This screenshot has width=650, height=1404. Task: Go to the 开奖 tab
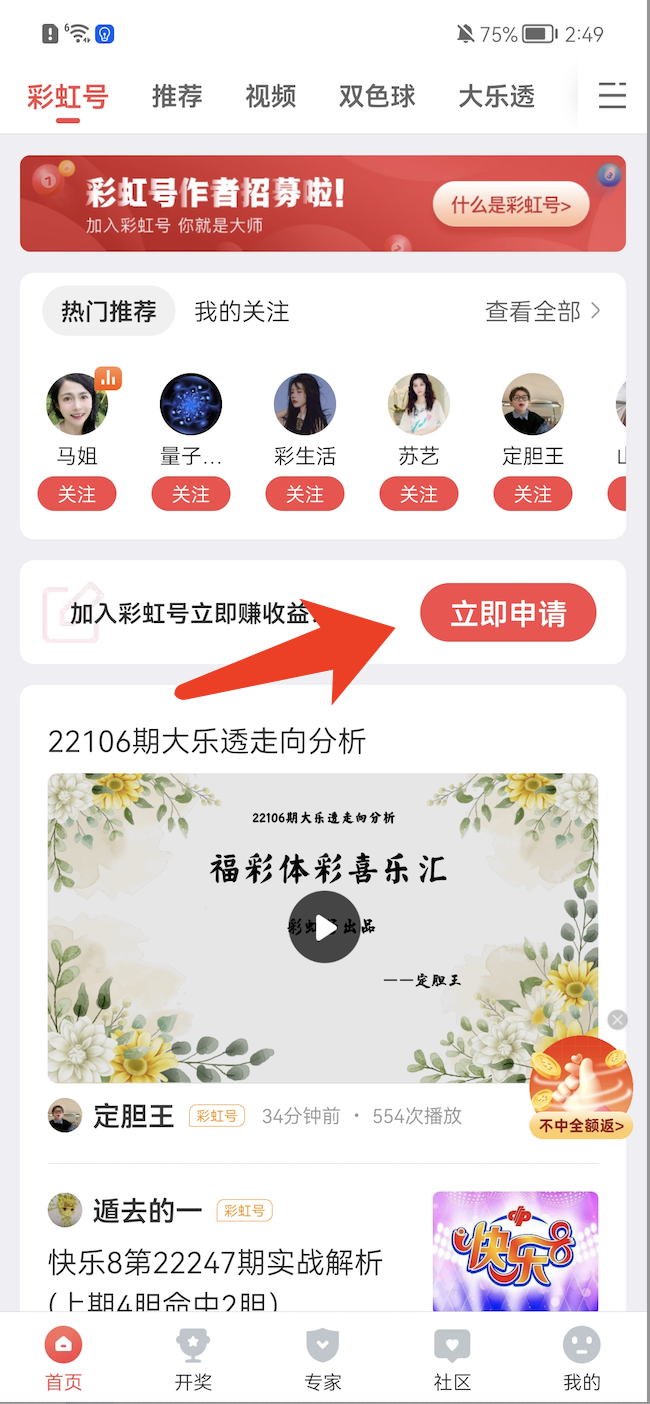coord(194,1360)
